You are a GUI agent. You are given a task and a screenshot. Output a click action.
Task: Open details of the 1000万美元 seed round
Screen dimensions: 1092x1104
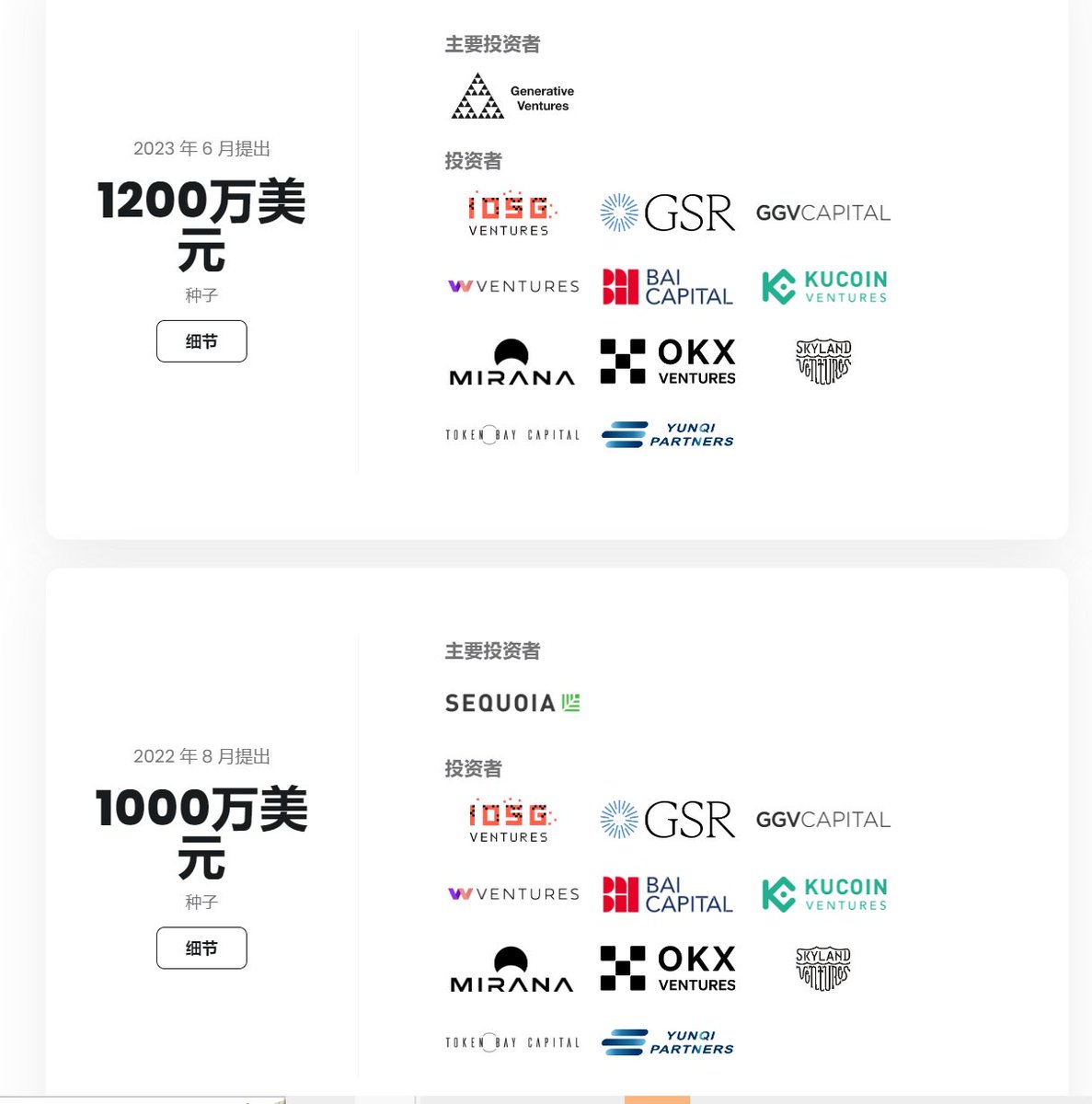coord(201,948)
